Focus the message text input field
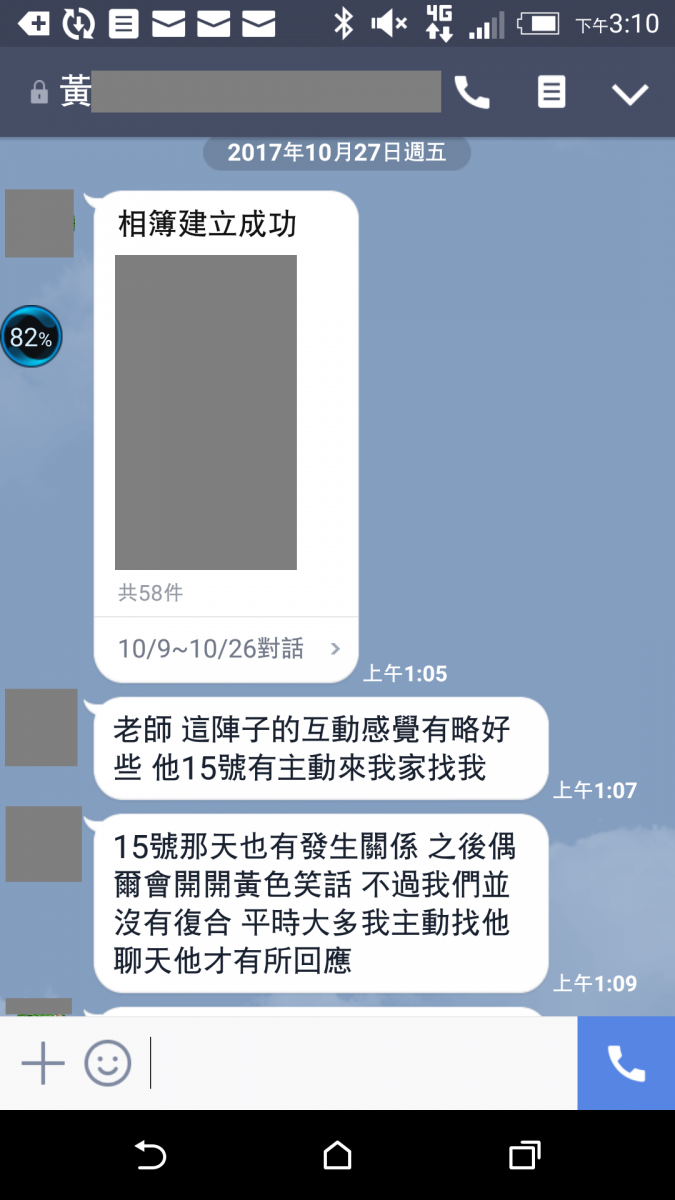This screenshot has height=1200, width=675. click(x=360, y=1063)
